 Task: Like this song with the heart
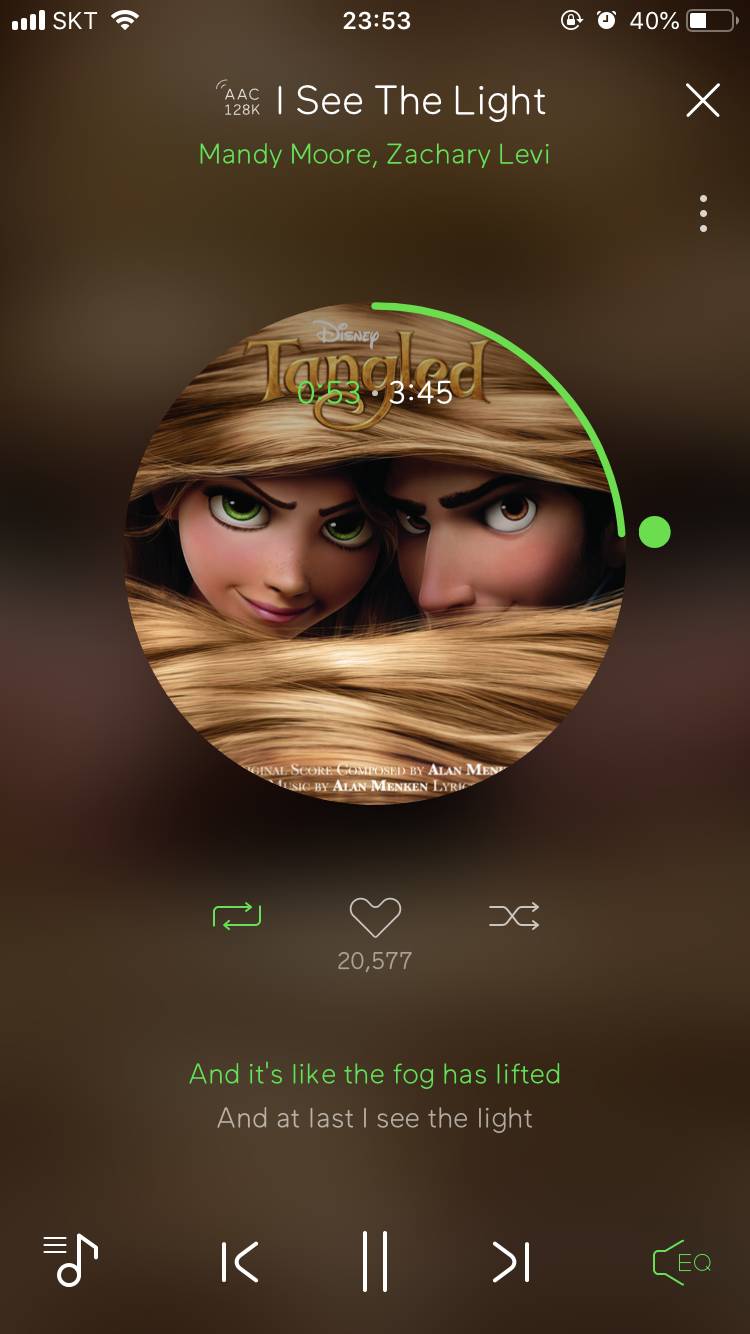(x=375, y=917)
